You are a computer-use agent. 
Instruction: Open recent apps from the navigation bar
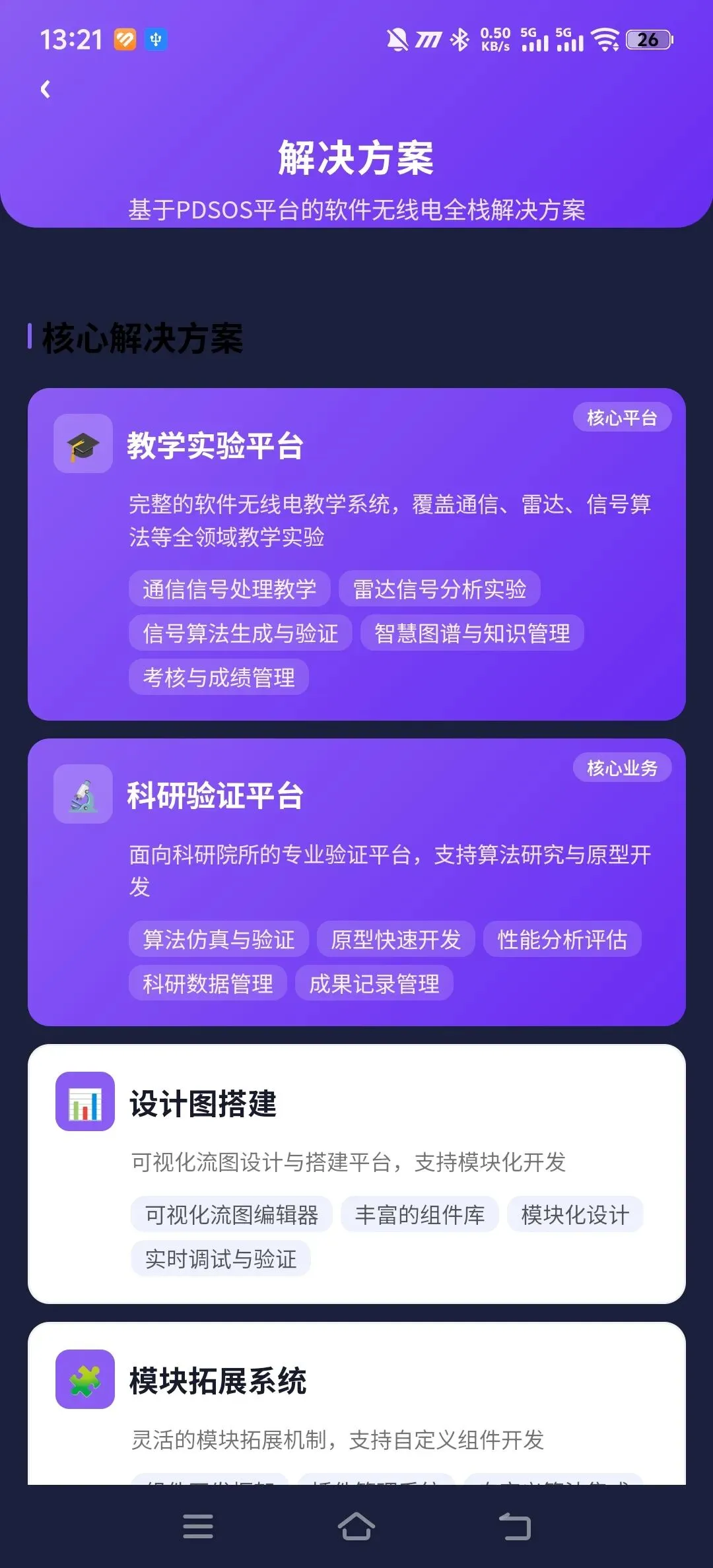click(x=198, y=1526)
